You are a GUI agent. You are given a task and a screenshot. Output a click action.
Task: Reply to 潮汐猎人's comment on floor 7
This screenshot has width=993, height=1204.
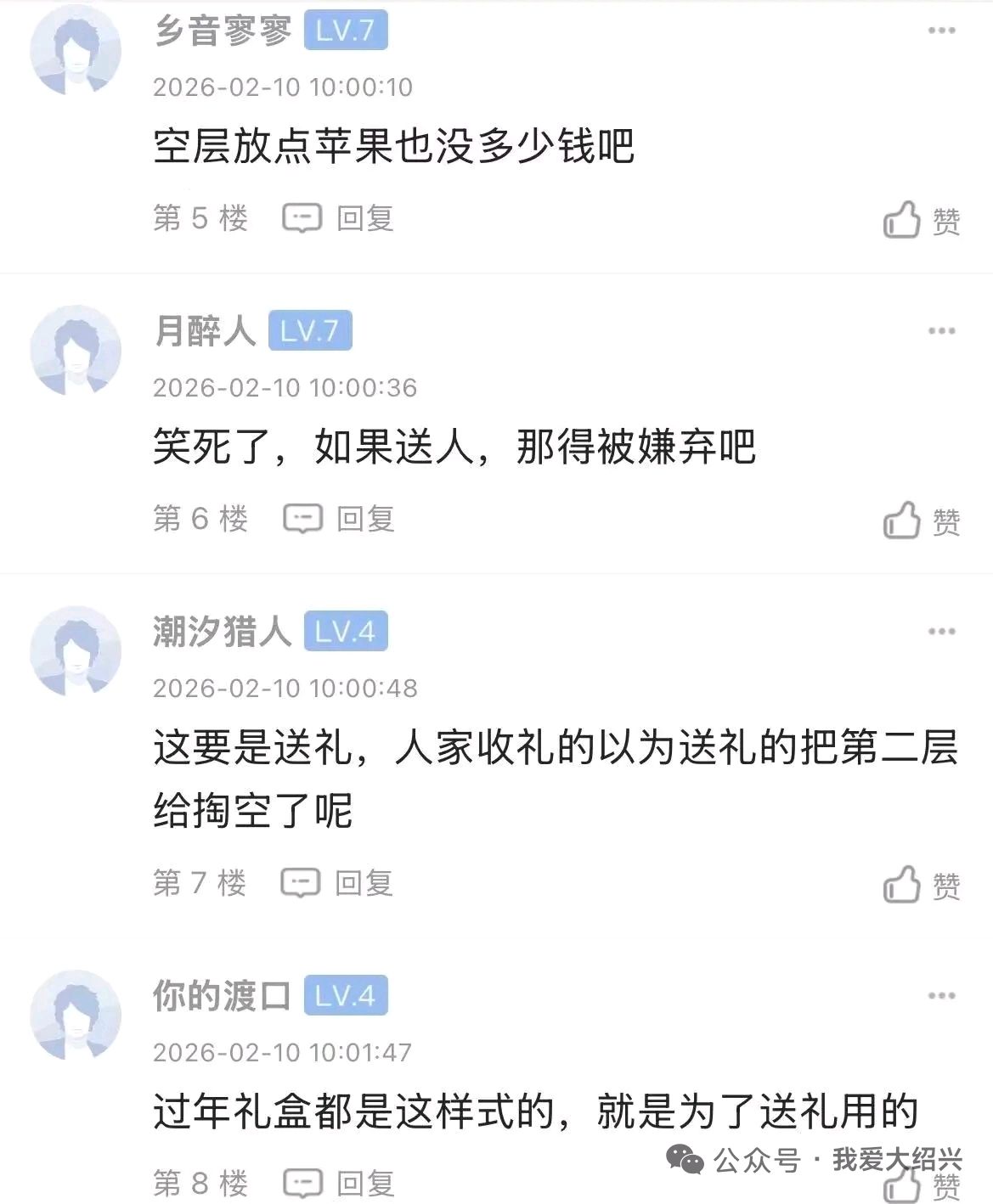(x=337, y=883)
